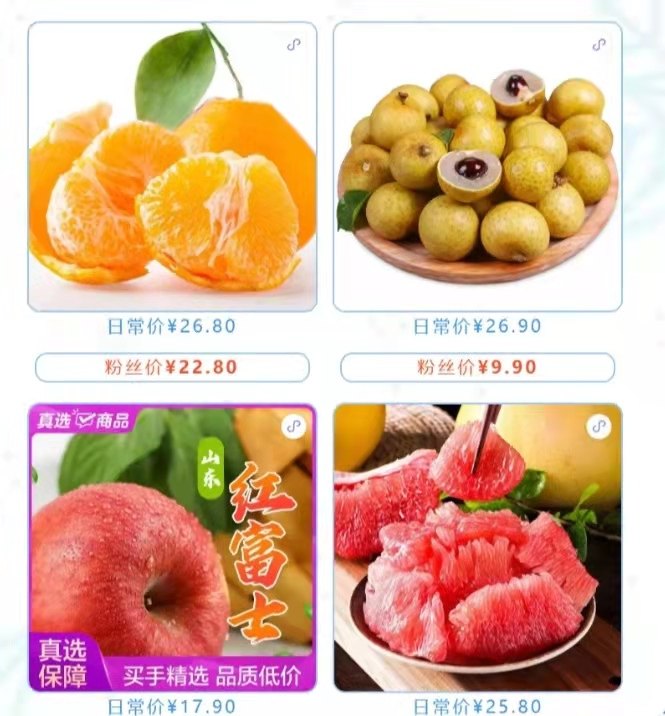Open the 山东红富士 apple product card
This screenshot has width=665, height=716.
pos(172,547)
